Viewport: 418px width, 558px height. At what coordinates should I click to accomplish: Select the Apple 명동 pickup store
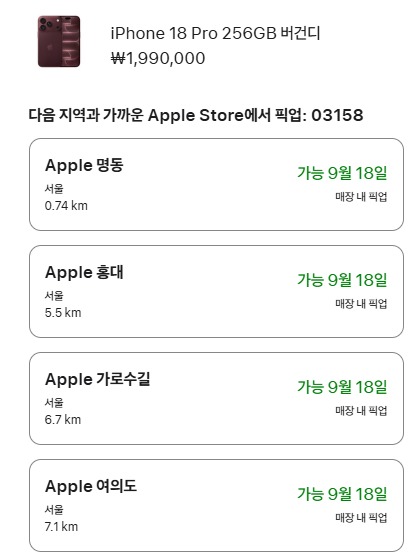click(x=216, y=184)
